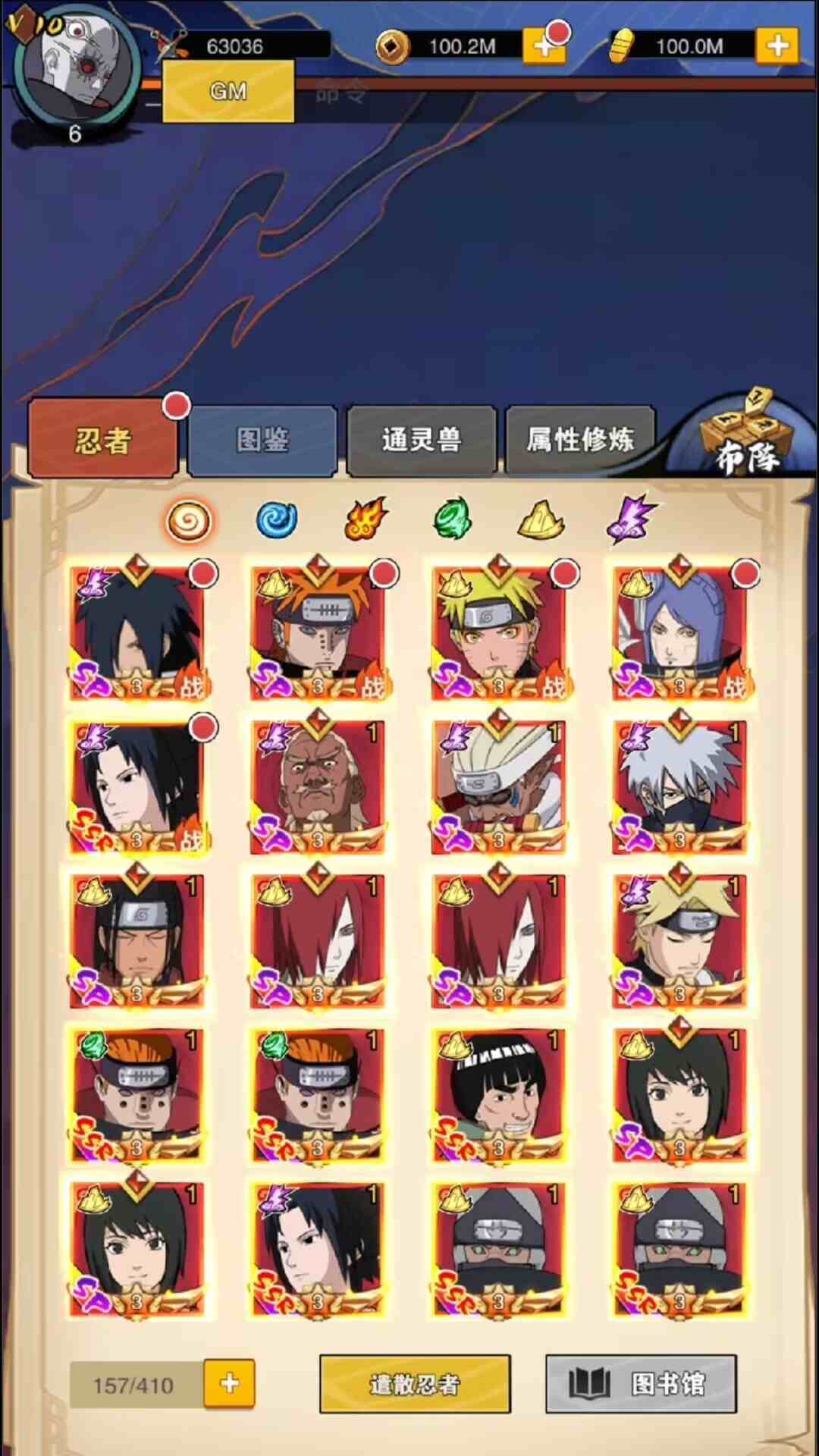Tap the yellow GM button
The image size is (819, 1456).
pyautogui.click(x=228, y=91)
